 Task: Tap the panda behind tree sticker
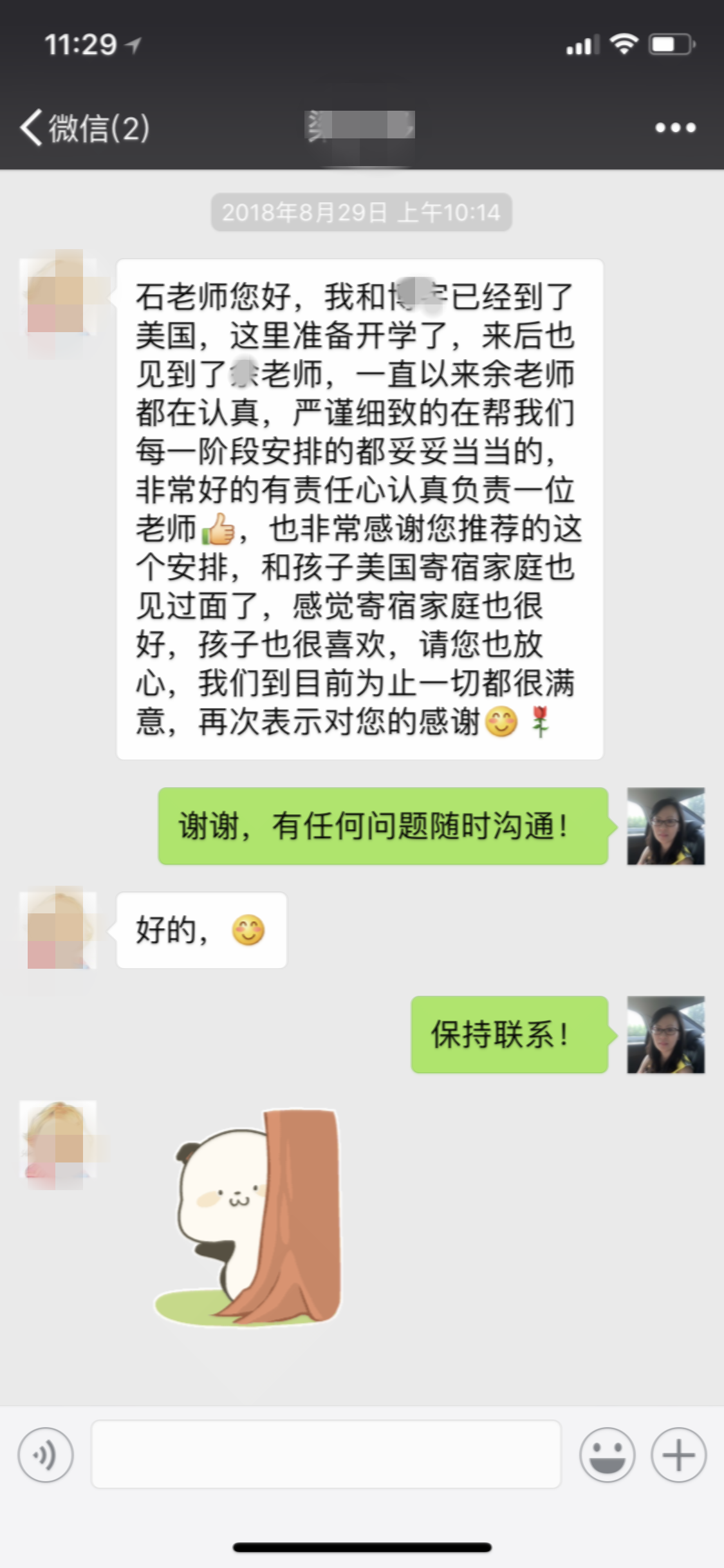click(x=251, y=1217)
